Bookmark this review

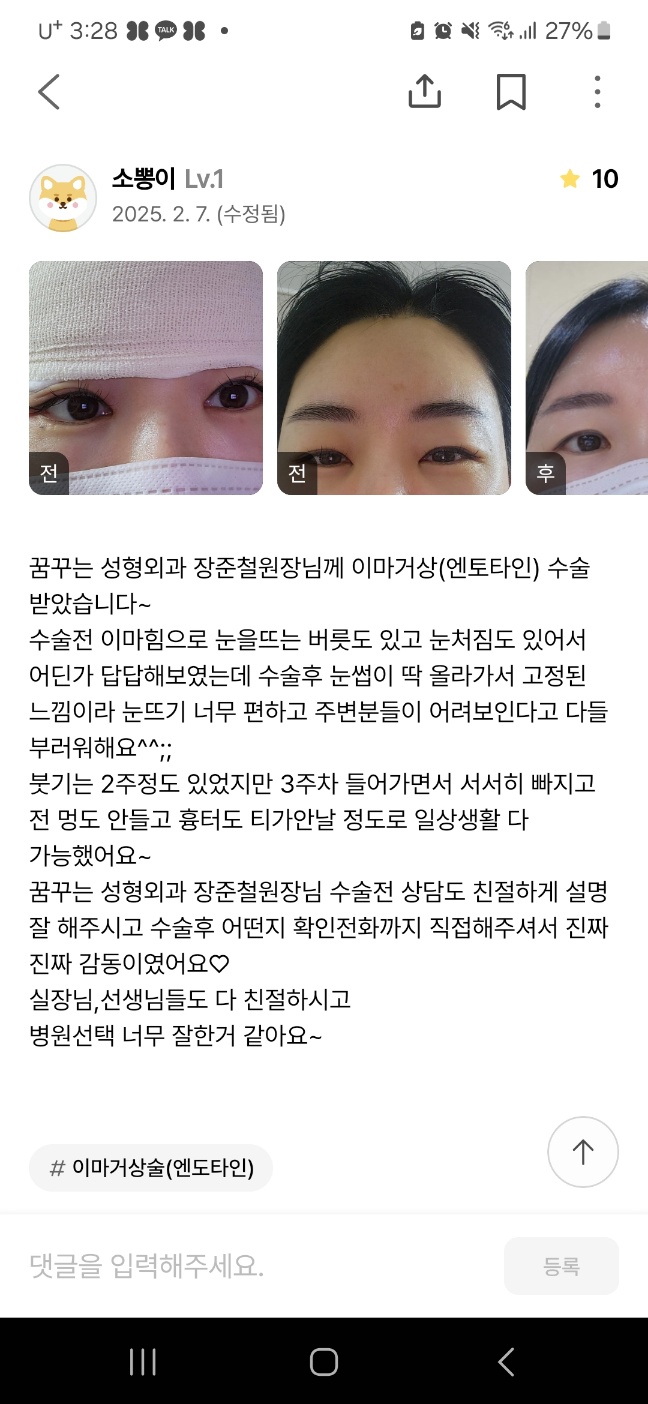511,92
